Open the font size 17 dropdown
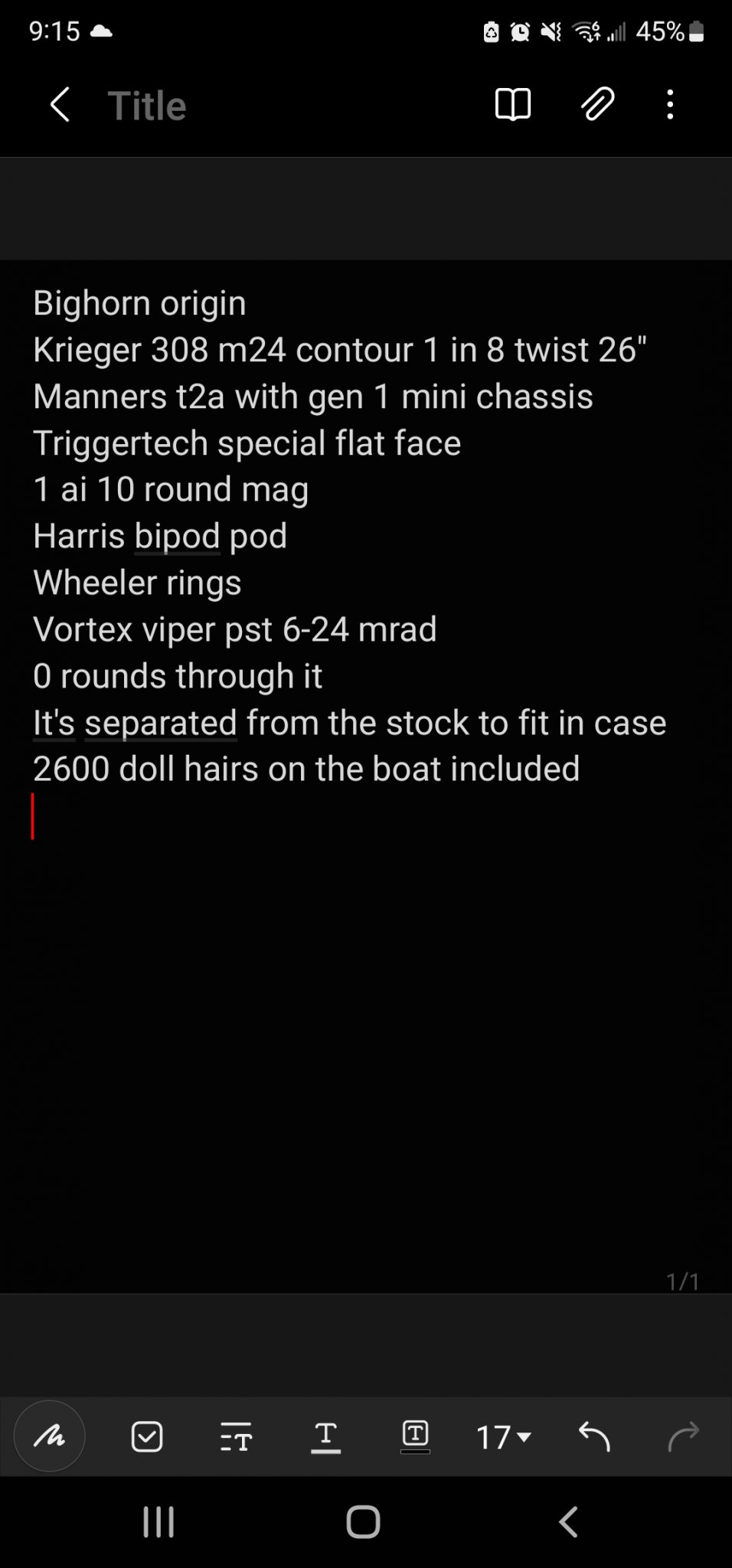 (x=504, y=1437)
